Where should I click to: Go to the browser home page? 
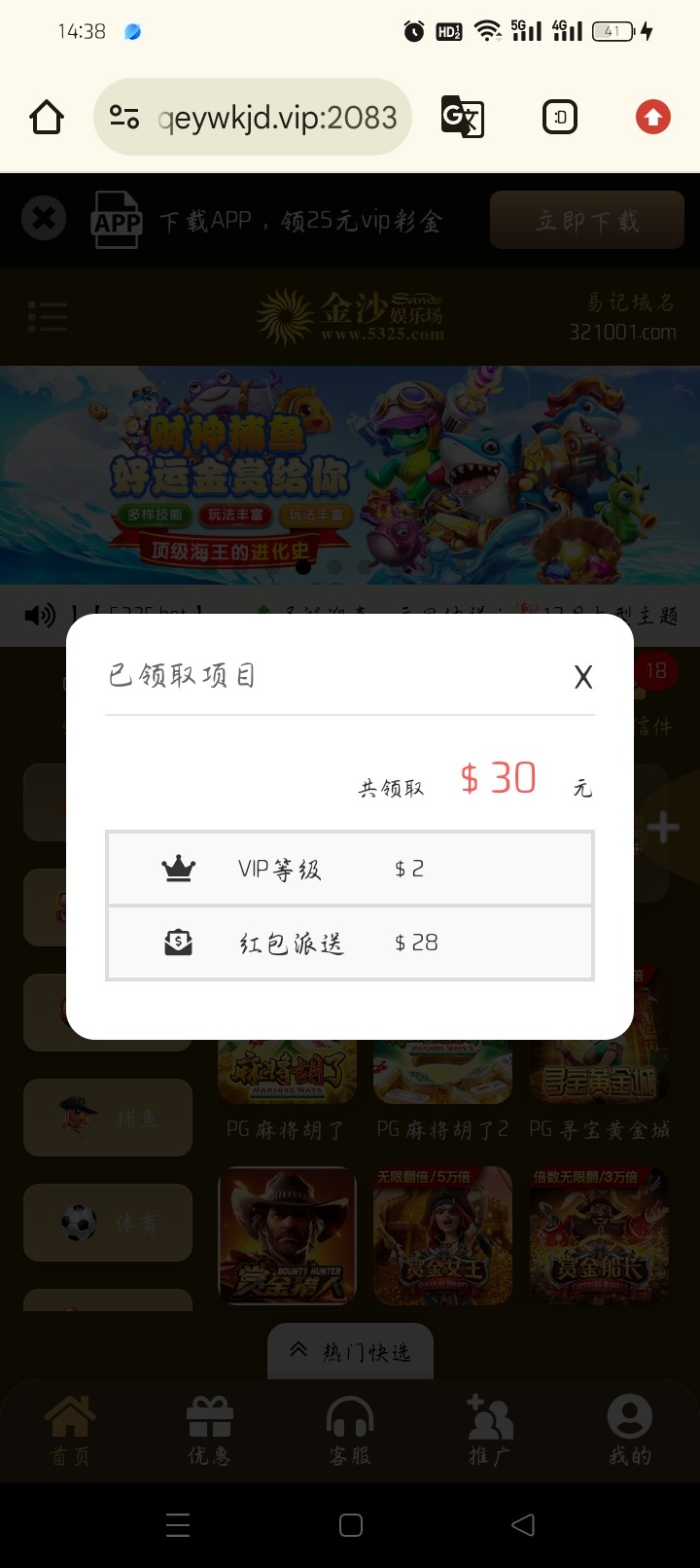[47, 118]
